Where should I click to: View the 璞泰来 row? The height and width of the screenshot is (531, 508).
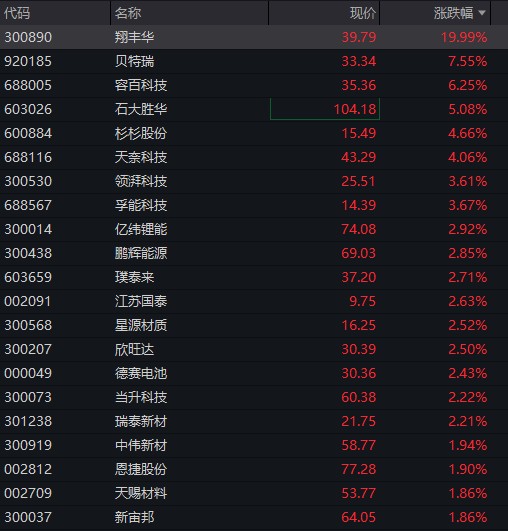click(254, 277)
